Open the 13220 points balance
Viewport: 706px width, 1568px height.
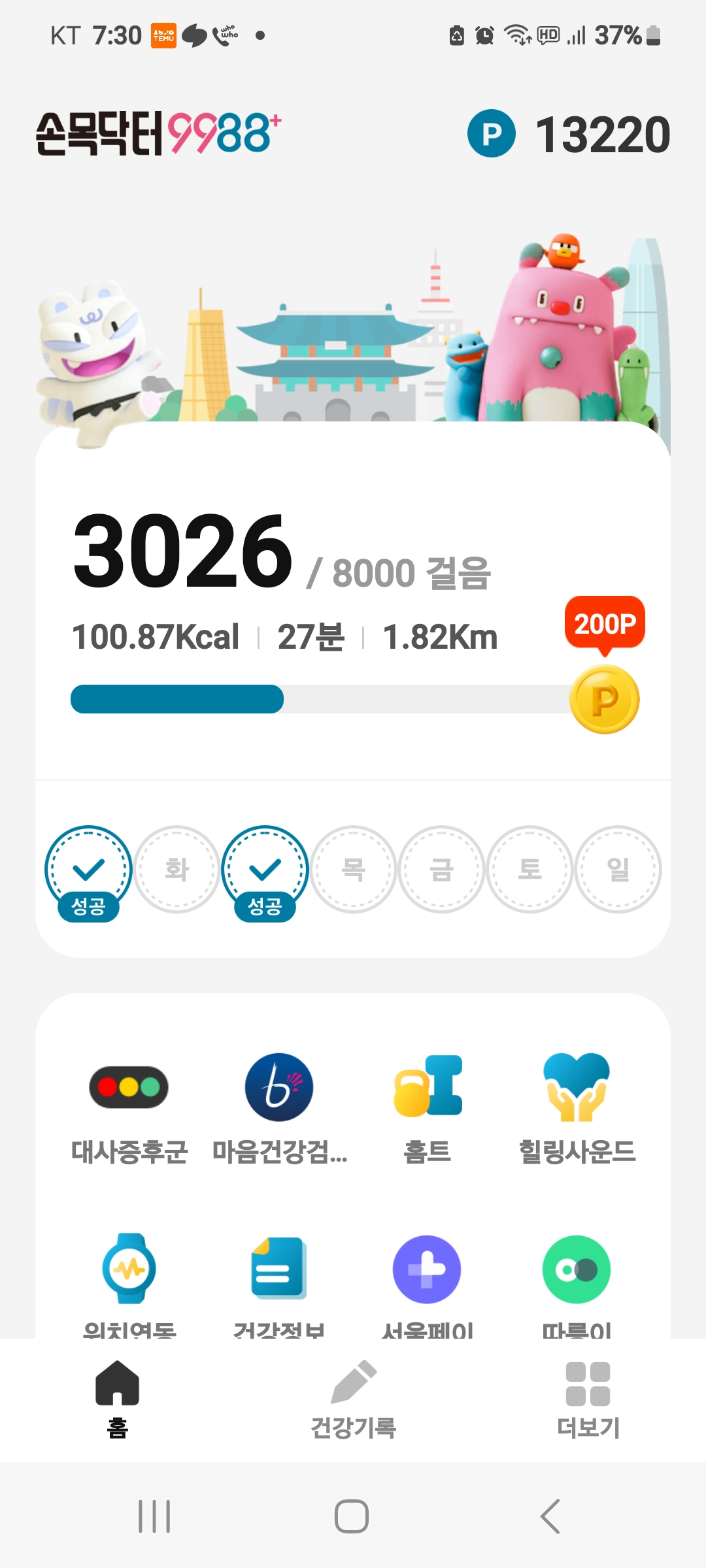pos(569,134)
